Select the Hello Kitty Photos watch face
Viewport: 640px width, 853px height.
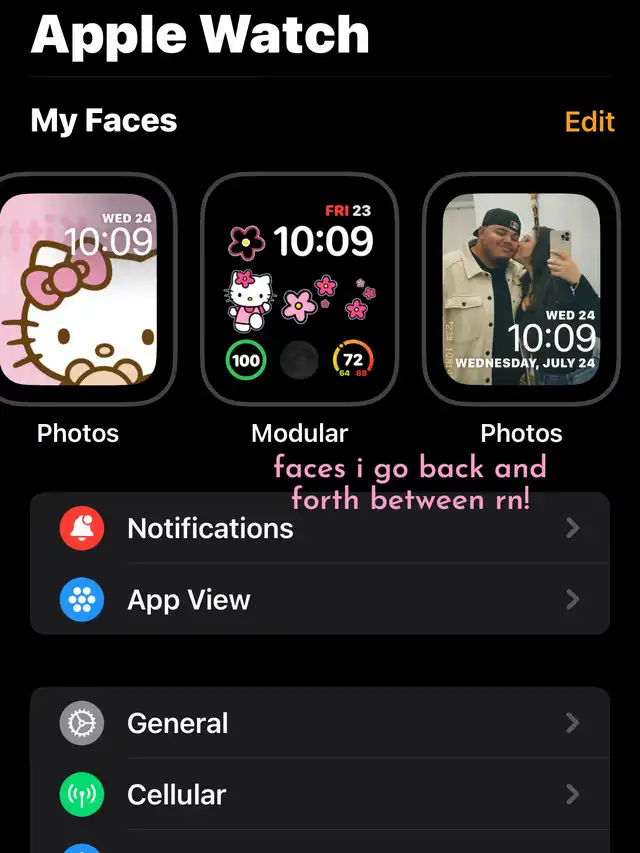click(78, 289)
